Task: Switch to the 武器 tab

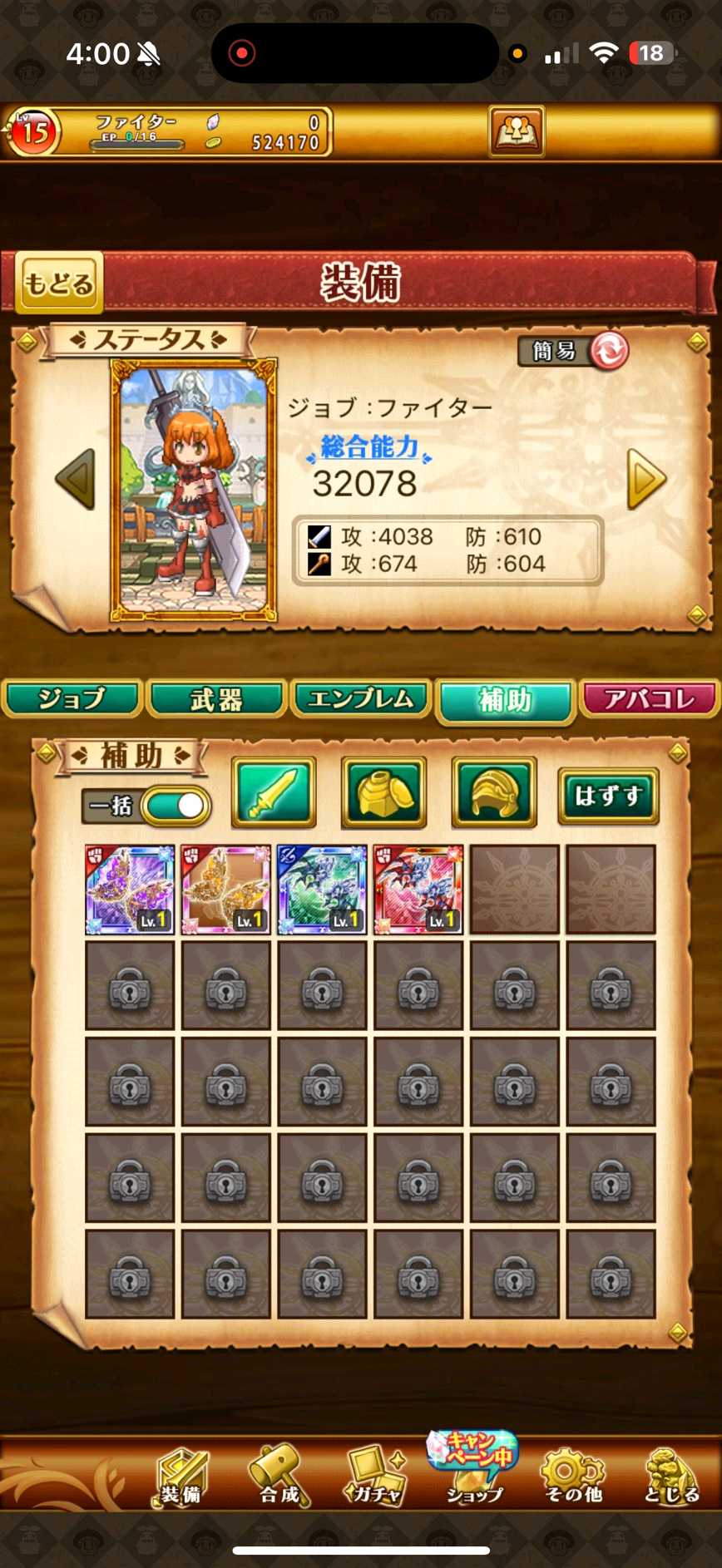Action: tap(216, 698)
